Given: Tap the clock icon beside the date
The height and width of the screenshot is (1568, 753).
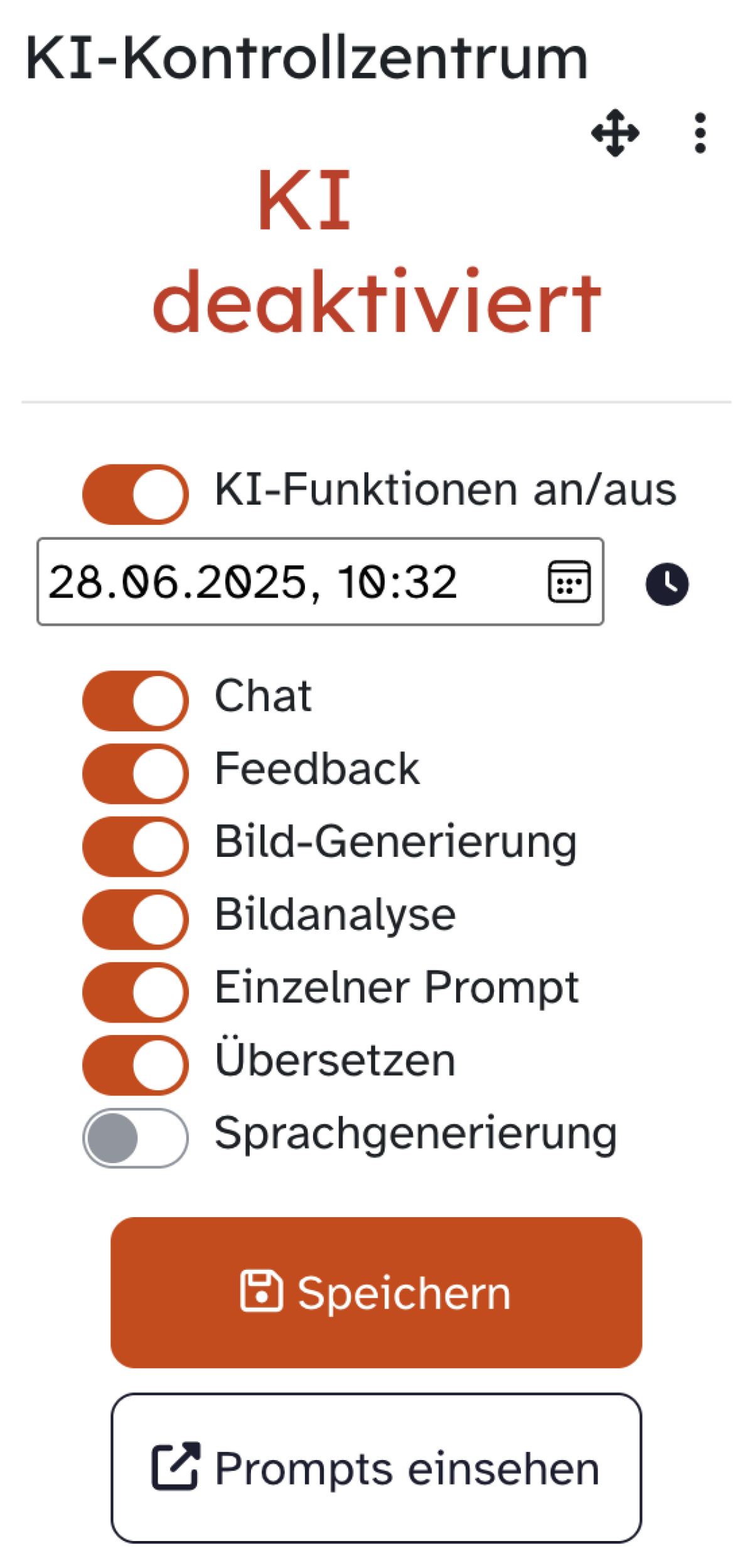Looking at the screenshot, I should pyautogui.click(x=667, y=584).
